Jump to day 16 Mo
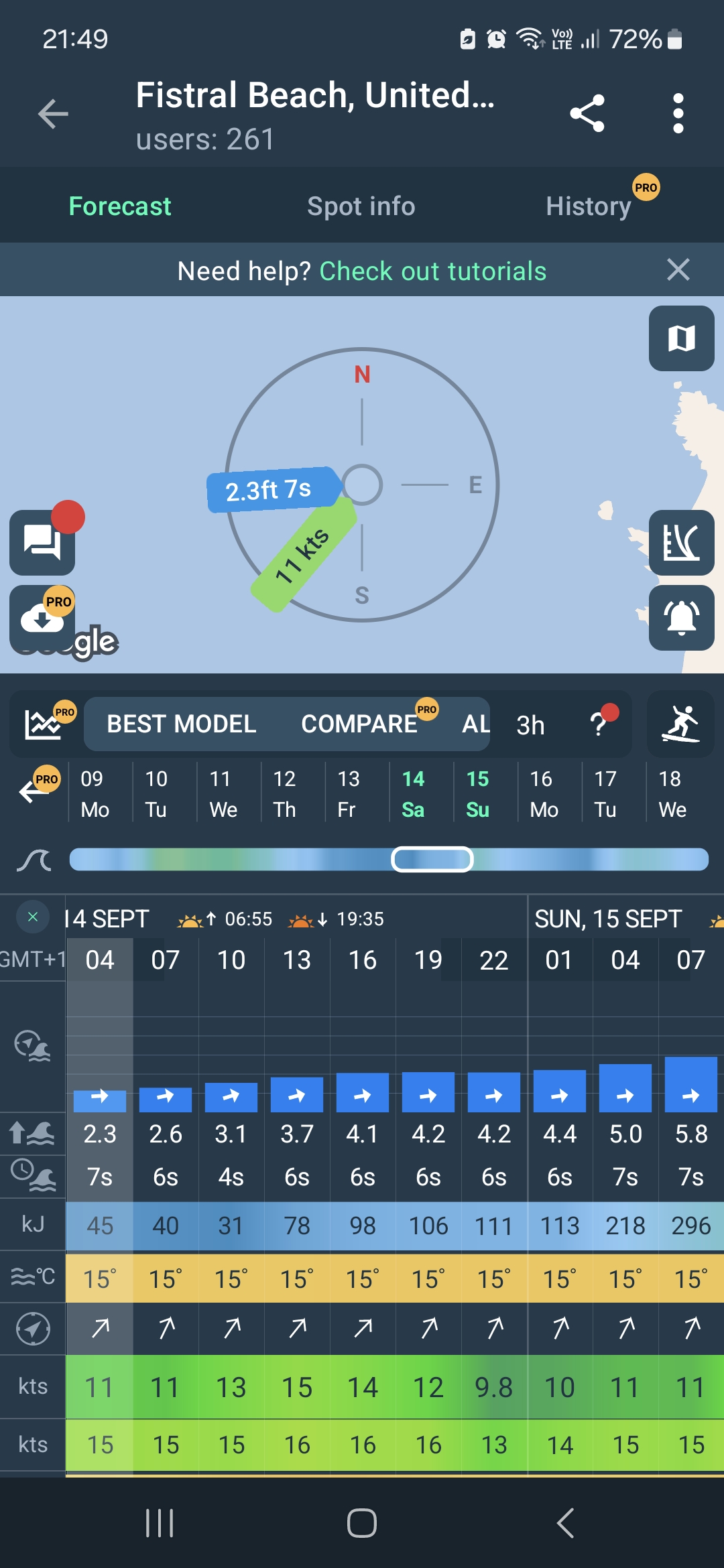Screen dimensions: 724x1568 point(544,793)
